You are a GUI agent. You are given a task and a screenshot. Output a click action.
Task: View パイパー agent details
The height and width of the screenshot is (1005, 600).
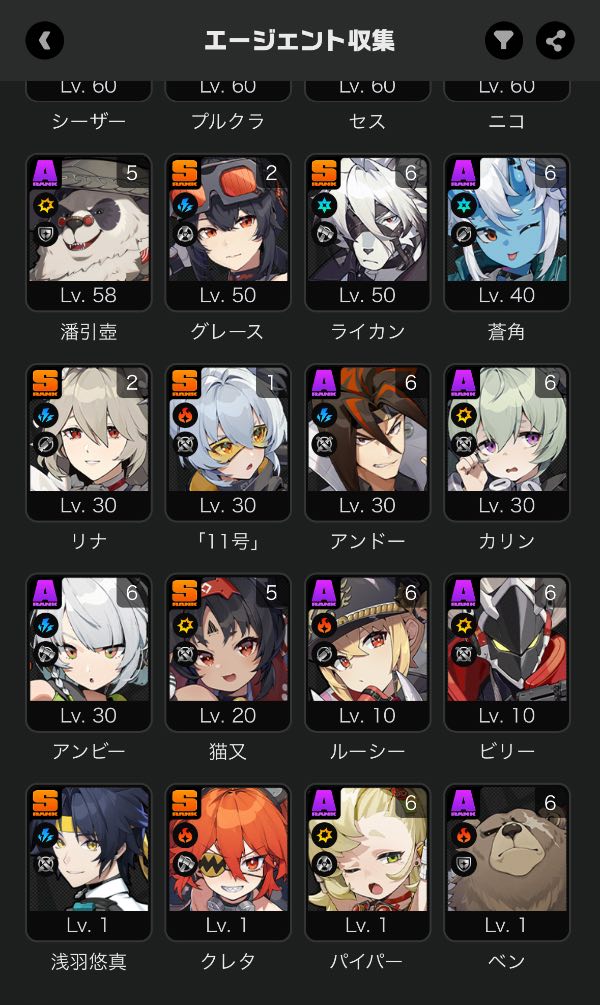[x=368, y=862]
